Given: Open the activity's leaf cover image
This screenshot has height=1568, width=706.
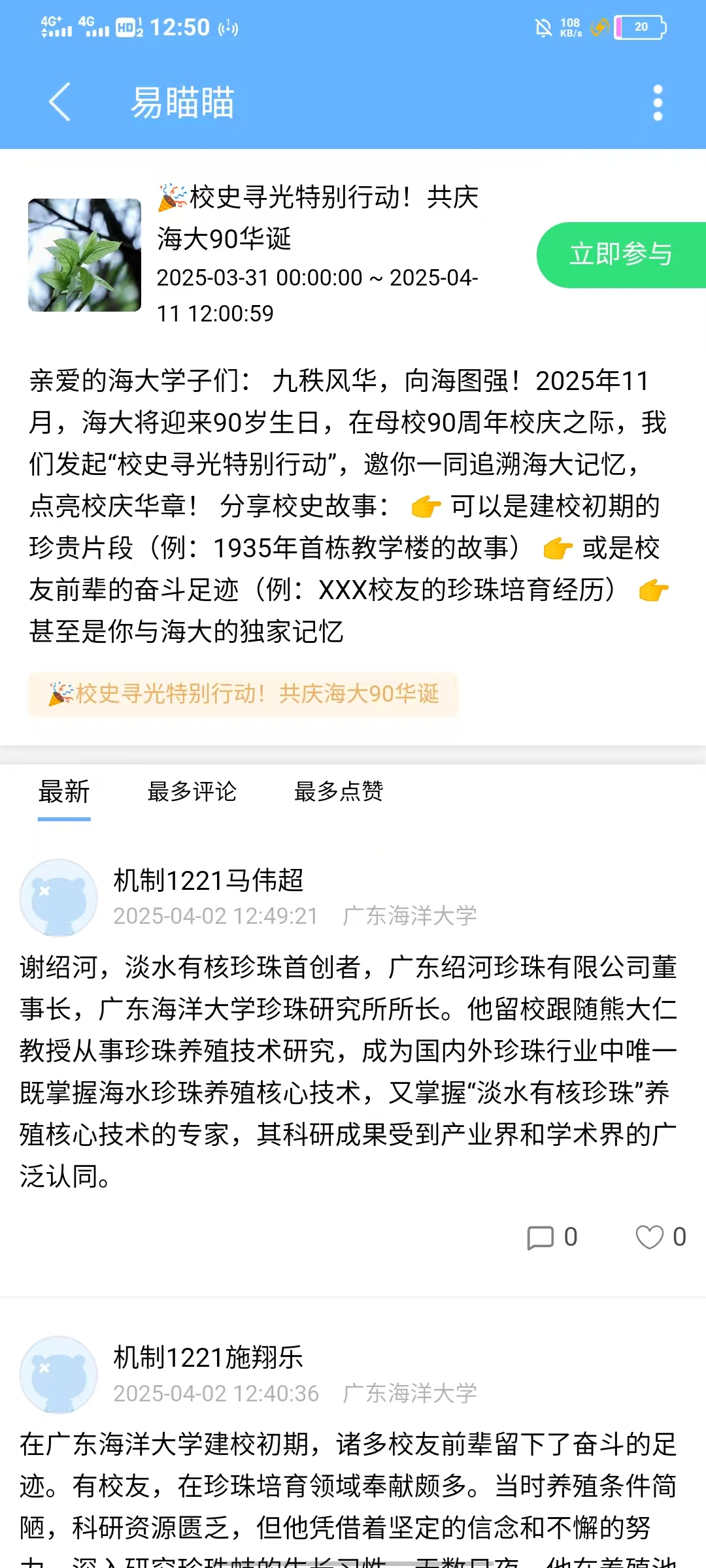Looking at the screenshot, I should [x=84, y=255].
